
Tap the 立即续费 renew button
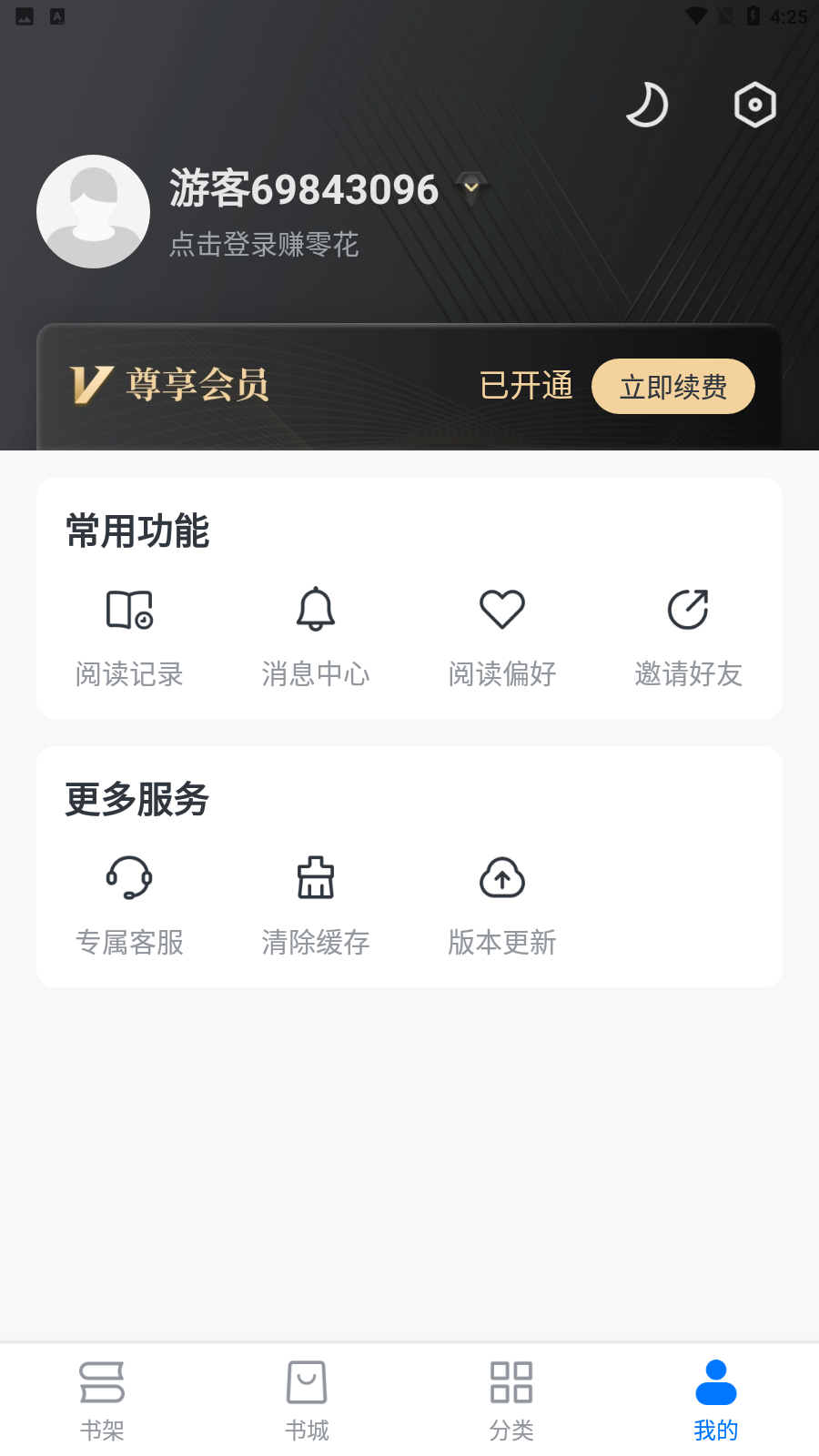pyautogui.click(x=673, y=387)
